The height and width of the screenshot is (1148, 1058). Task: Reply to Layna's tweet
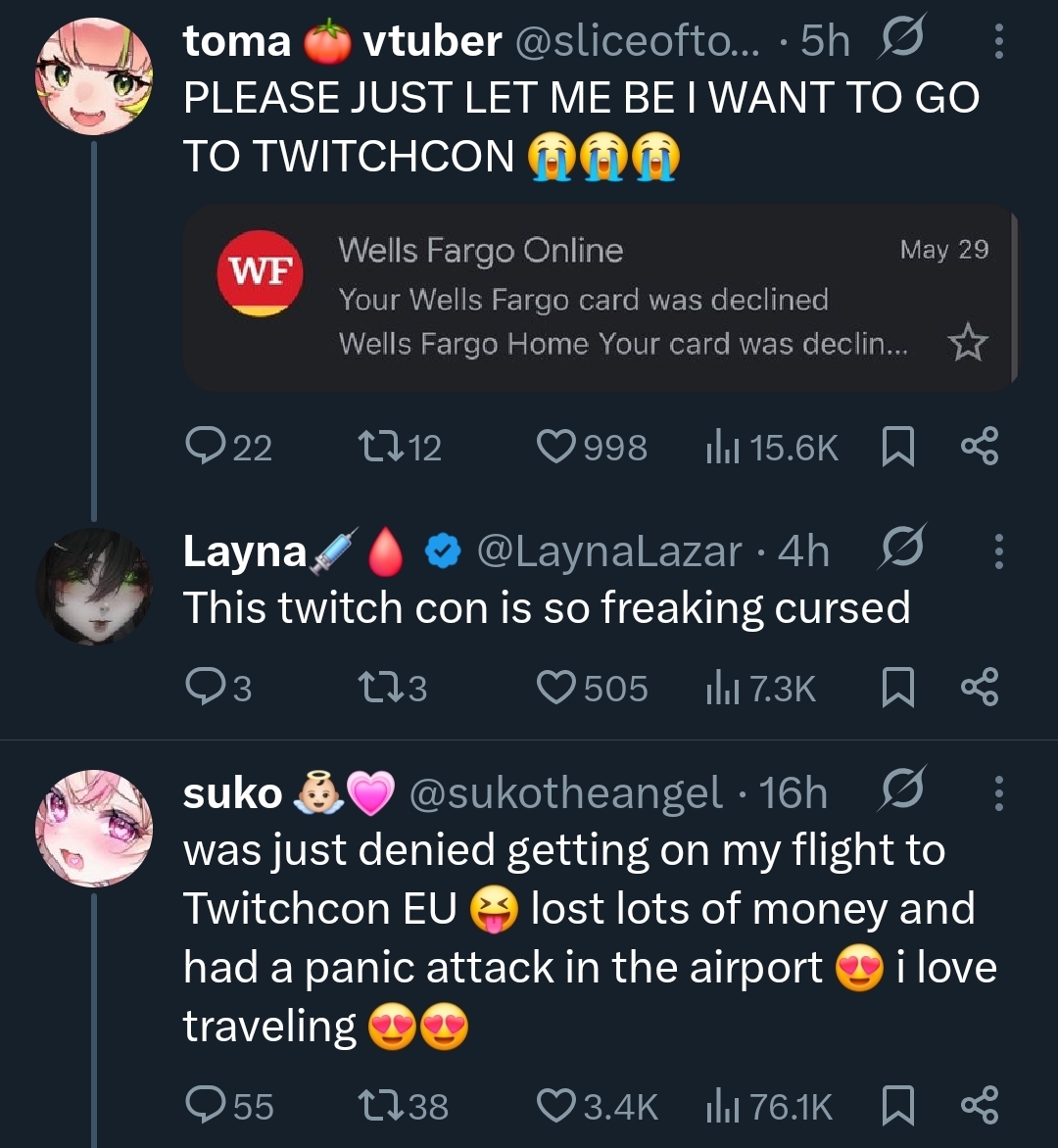coord(206,689)
